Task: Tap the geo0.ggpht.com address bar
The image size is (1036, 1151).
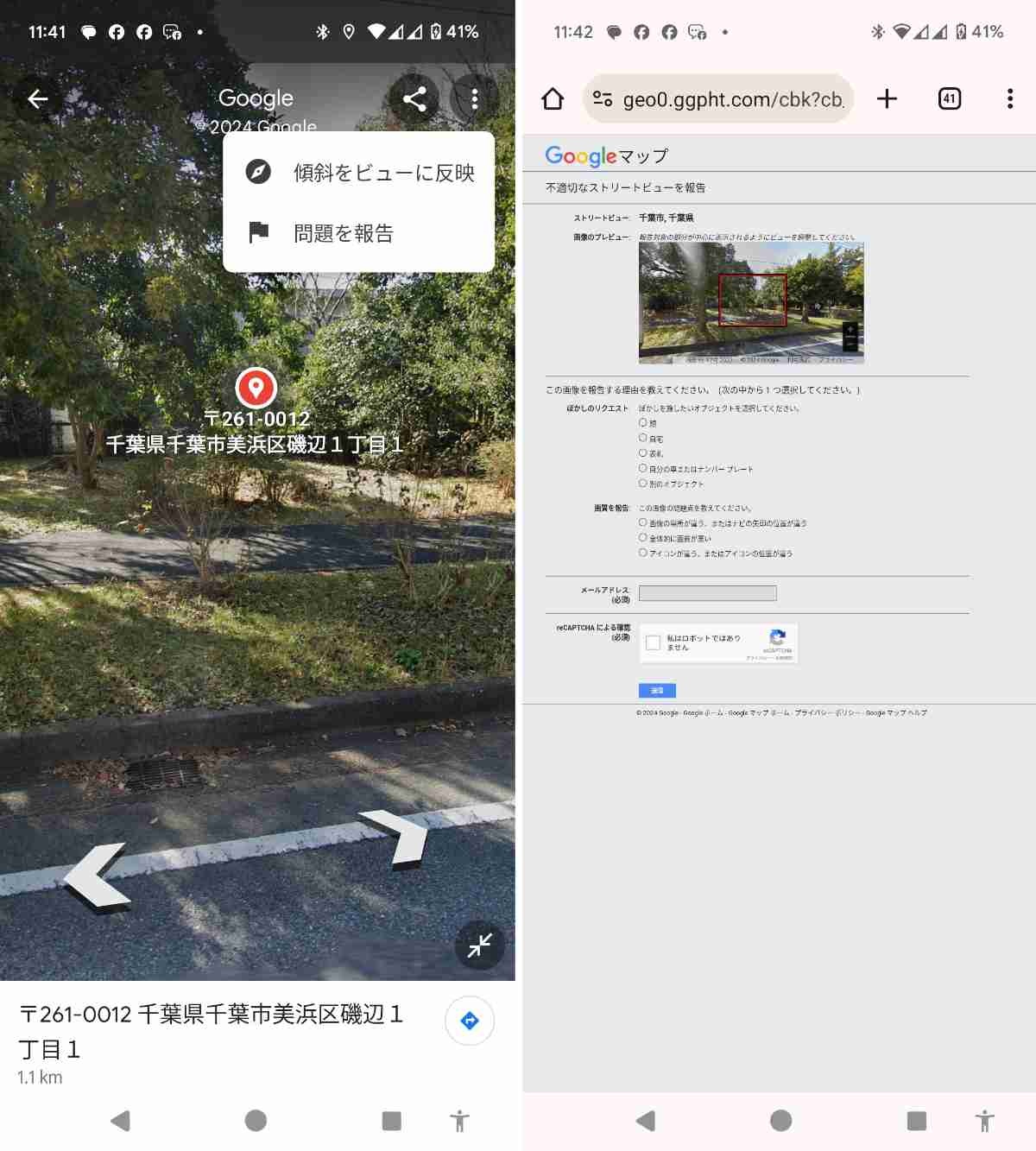Action: click(x=718, y=99)
